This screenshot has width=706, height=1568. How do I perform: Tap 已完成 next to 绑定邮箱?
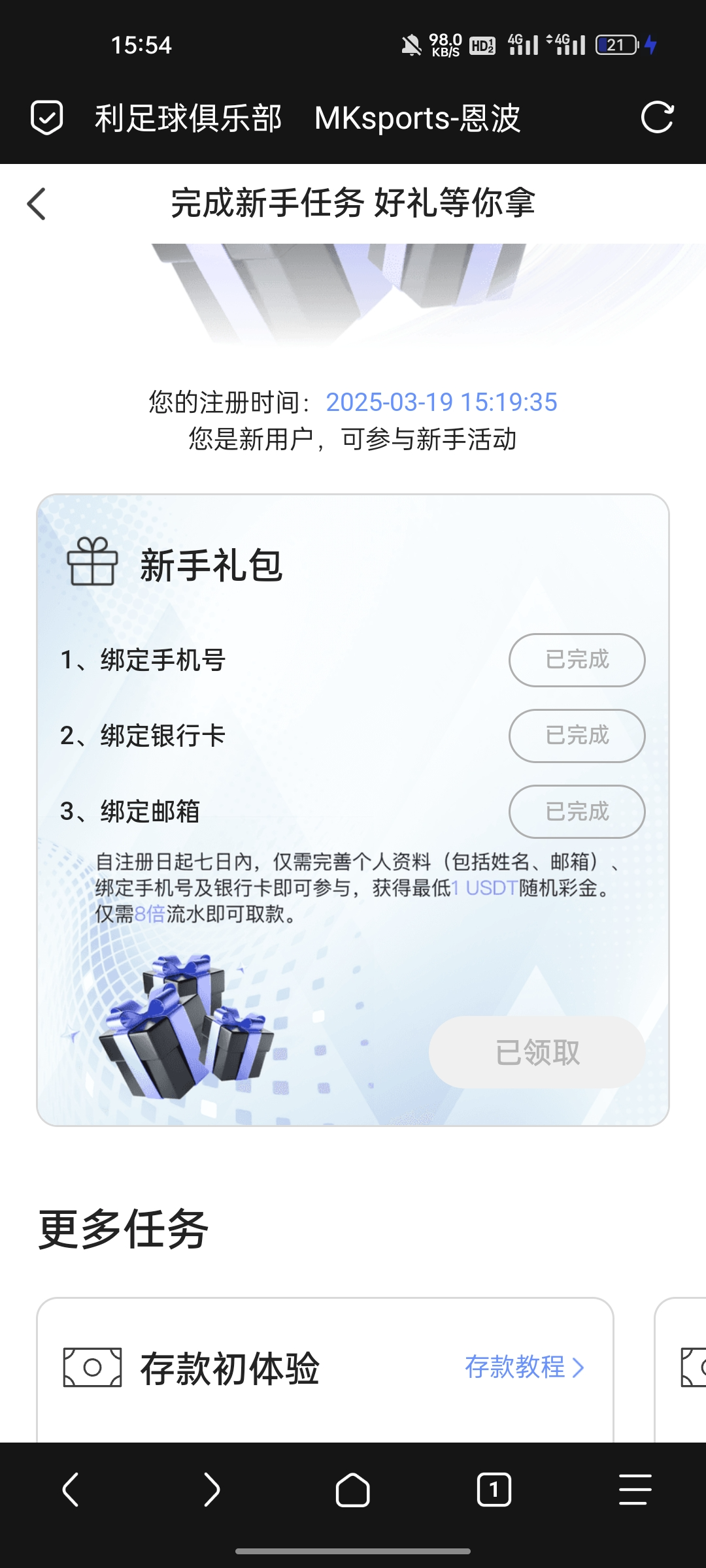click(x=577, y=811)
